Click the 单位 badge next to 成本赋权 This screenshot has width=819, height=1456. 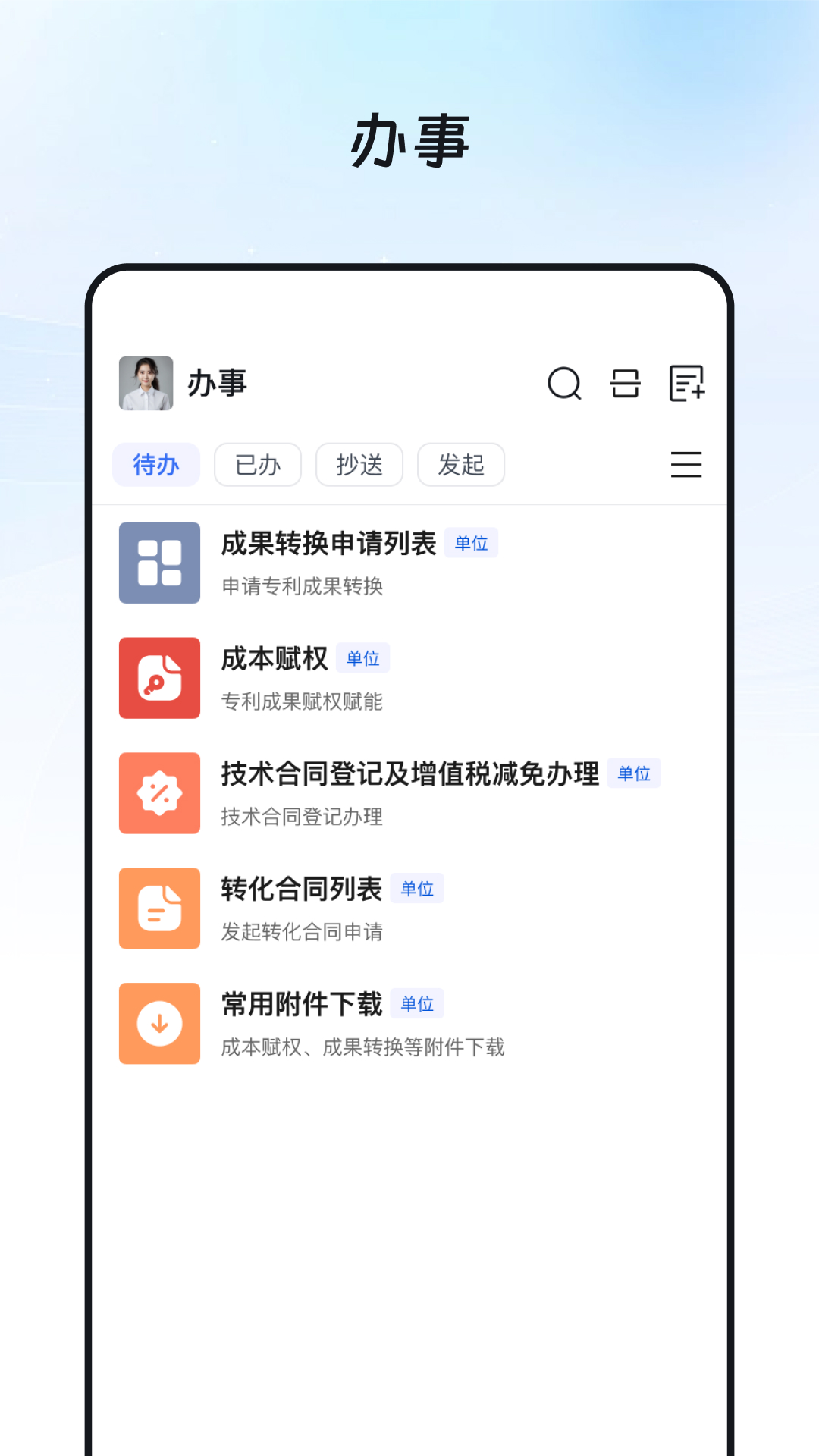[x=363, y=658]
